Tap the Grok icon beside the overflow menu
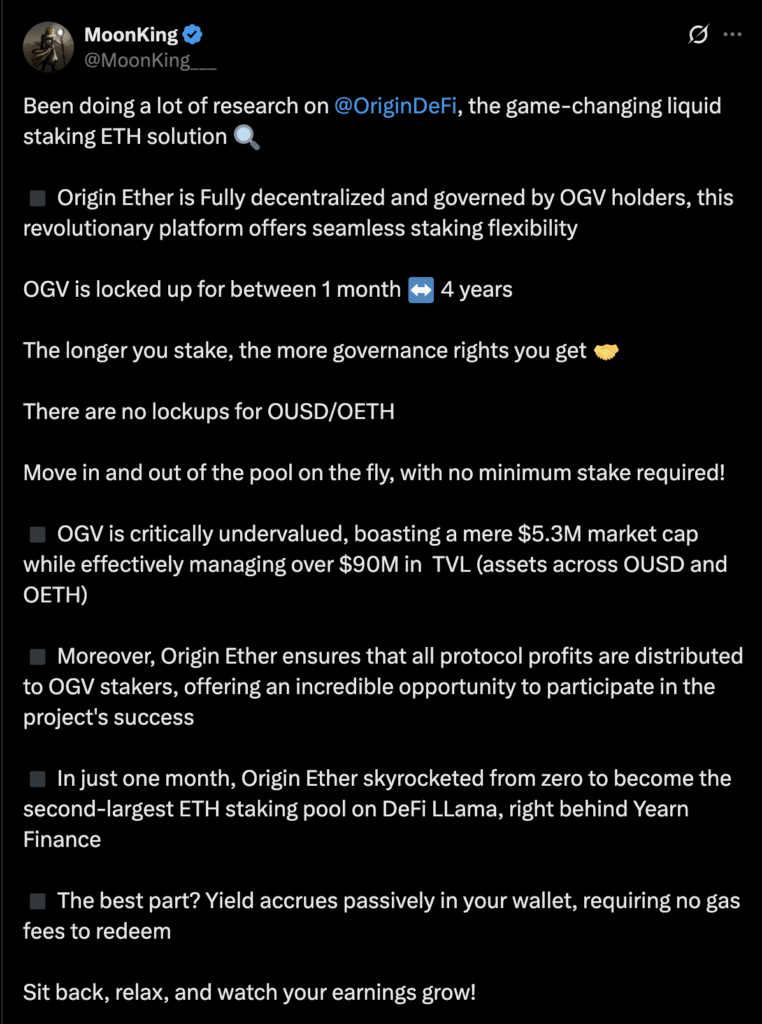 tap(699, 35)
